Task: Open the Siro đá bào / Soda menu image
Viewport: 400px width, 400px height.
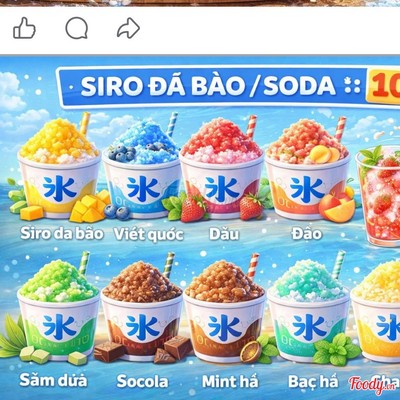Action: [x=200, y=228]
